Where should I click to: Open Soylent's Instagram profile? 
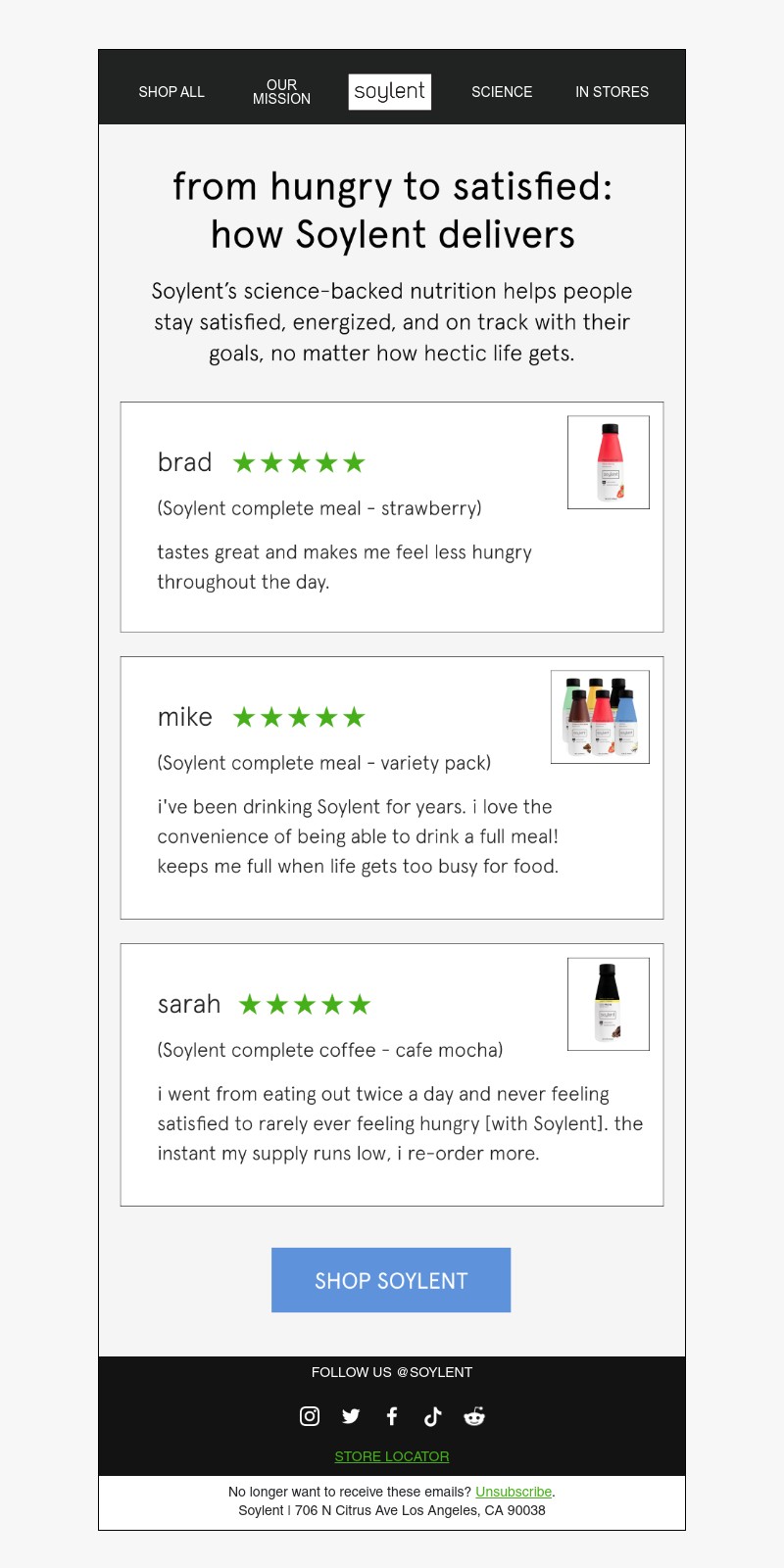pyautogui.click(x=310, y=1416)
